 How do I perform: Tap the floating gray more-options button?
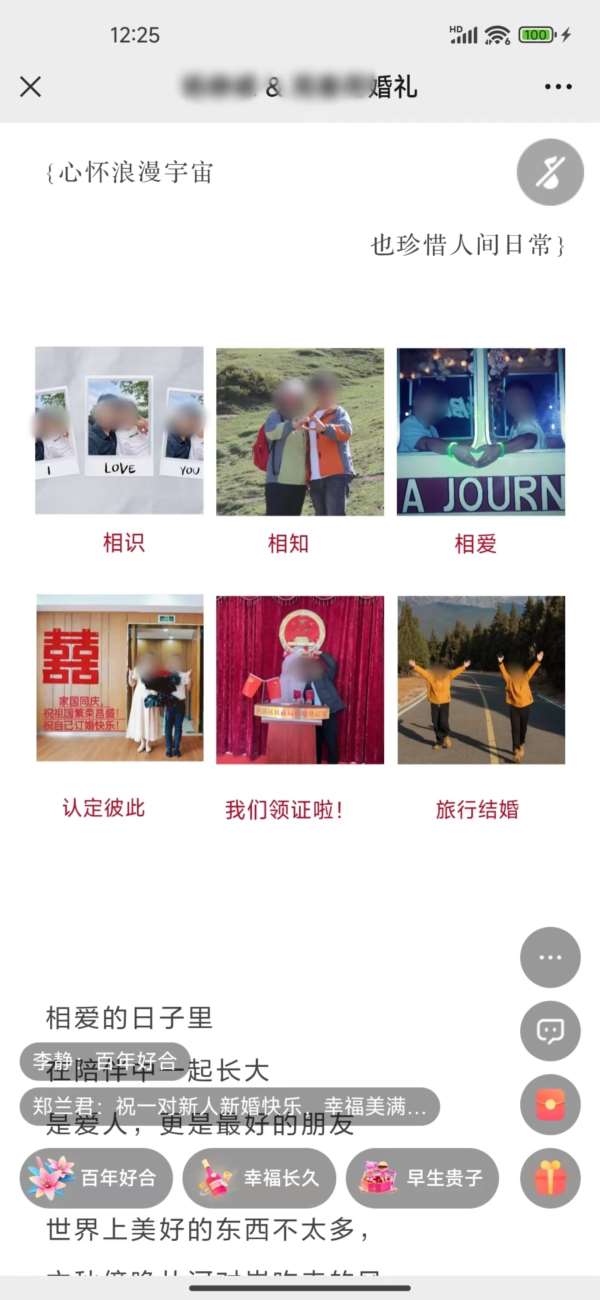click(550, 957)
